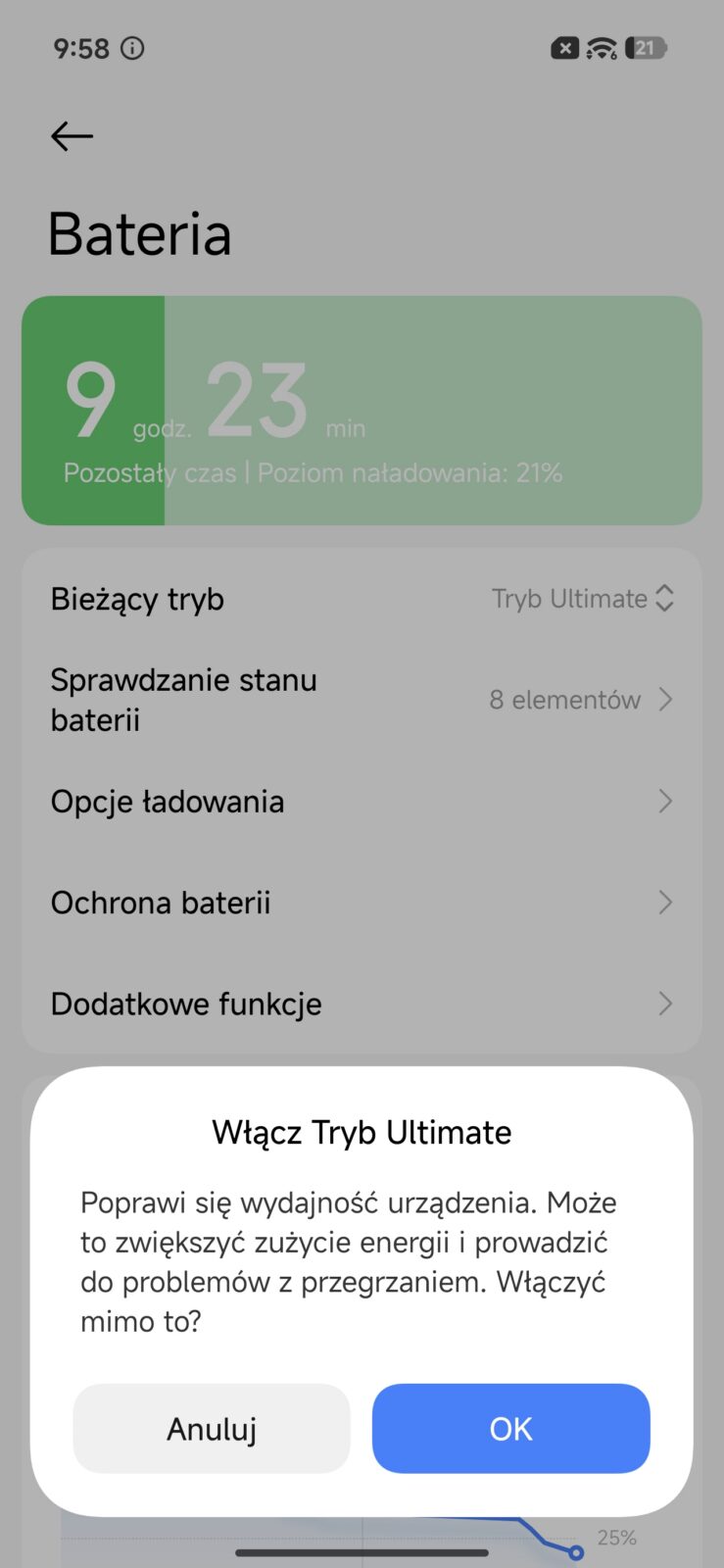Cancel the dialog with Anuluj

[x=212, y=1428]
